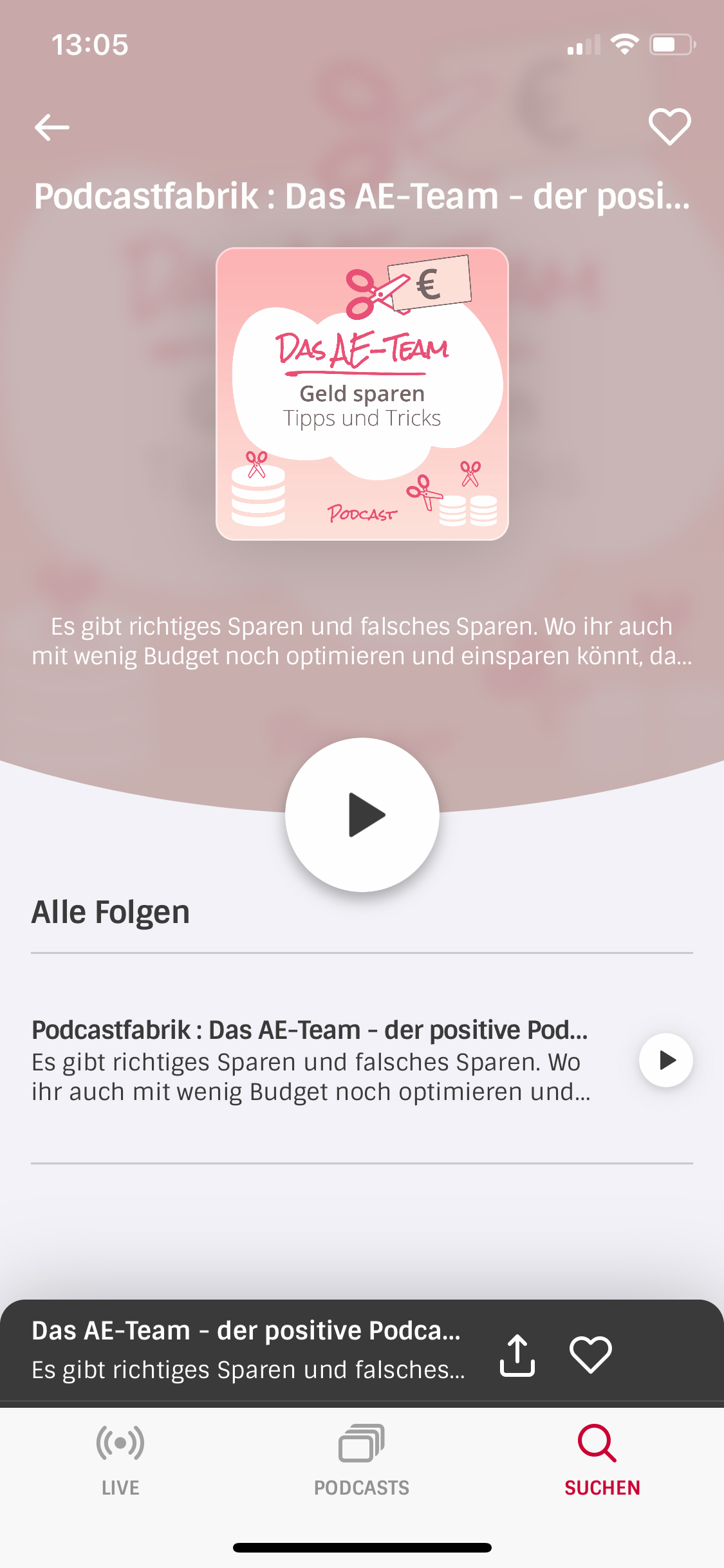
Task: Start playback with the large play button
Action: point(362,815)
